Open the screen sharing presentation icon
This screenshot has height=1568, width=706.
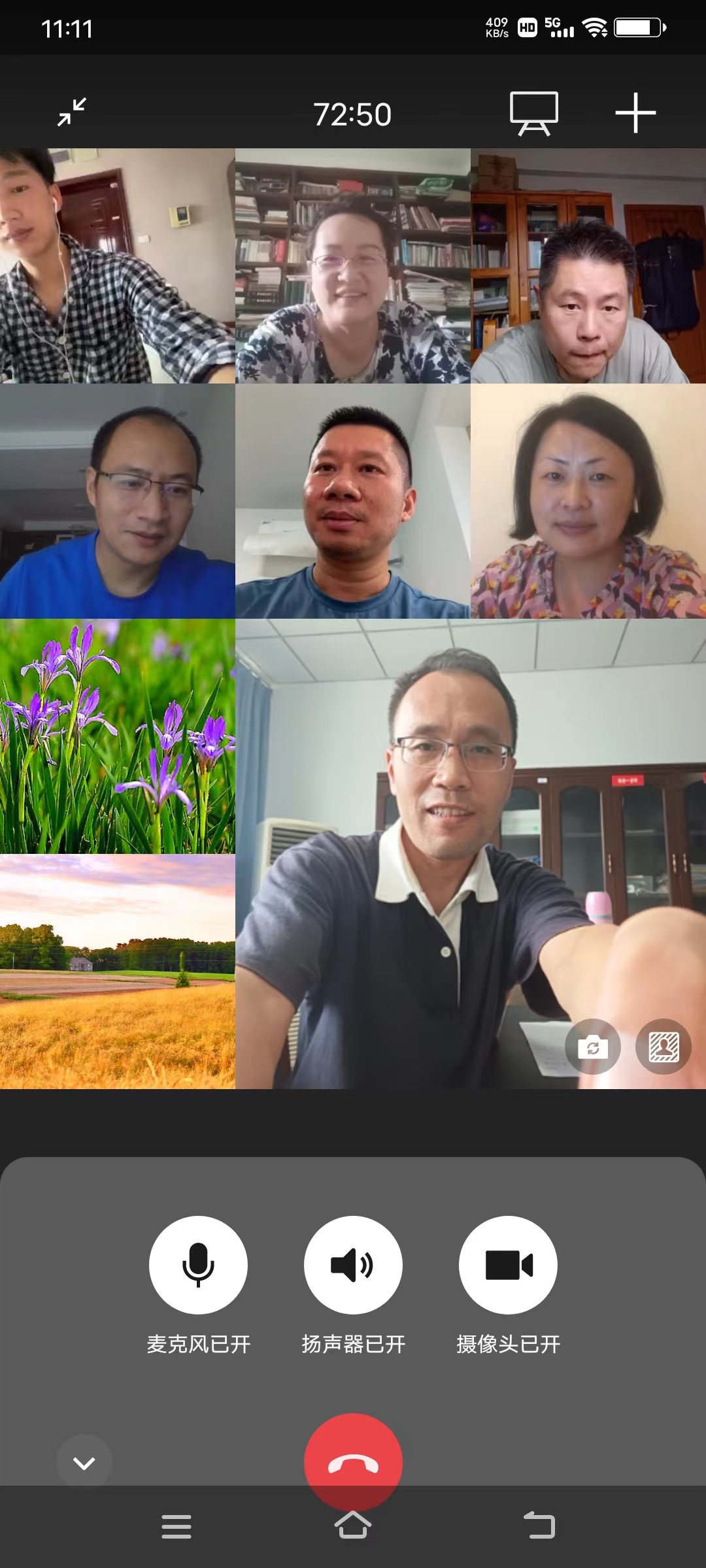534,114
